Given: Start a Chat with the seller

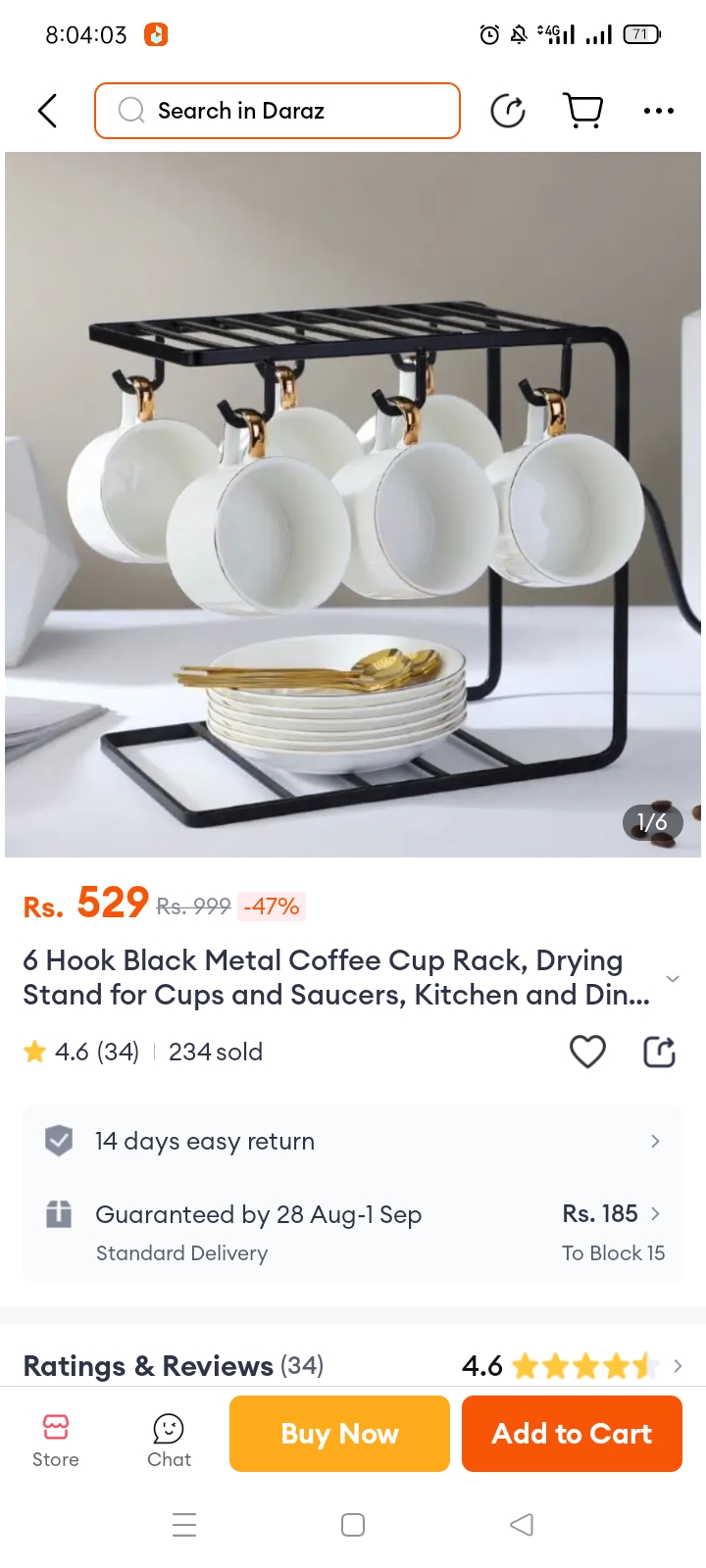Looking at the screenshot, I should pyautogui.click(x=169, y=1440).
